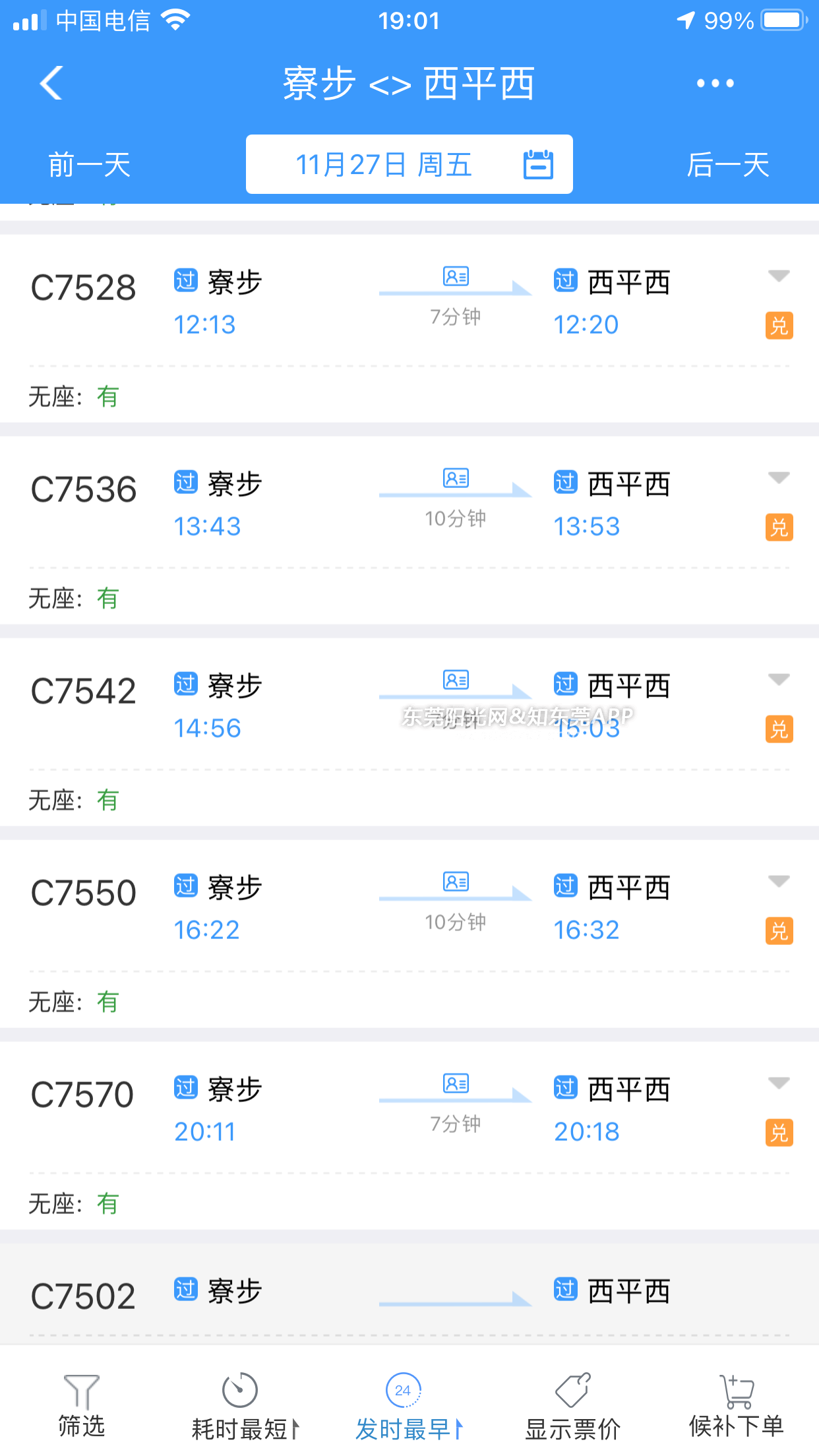Screen dimensions: 819x1456
Task: Tap the 兑 badge on train C7570
Action: (779, 1133)
